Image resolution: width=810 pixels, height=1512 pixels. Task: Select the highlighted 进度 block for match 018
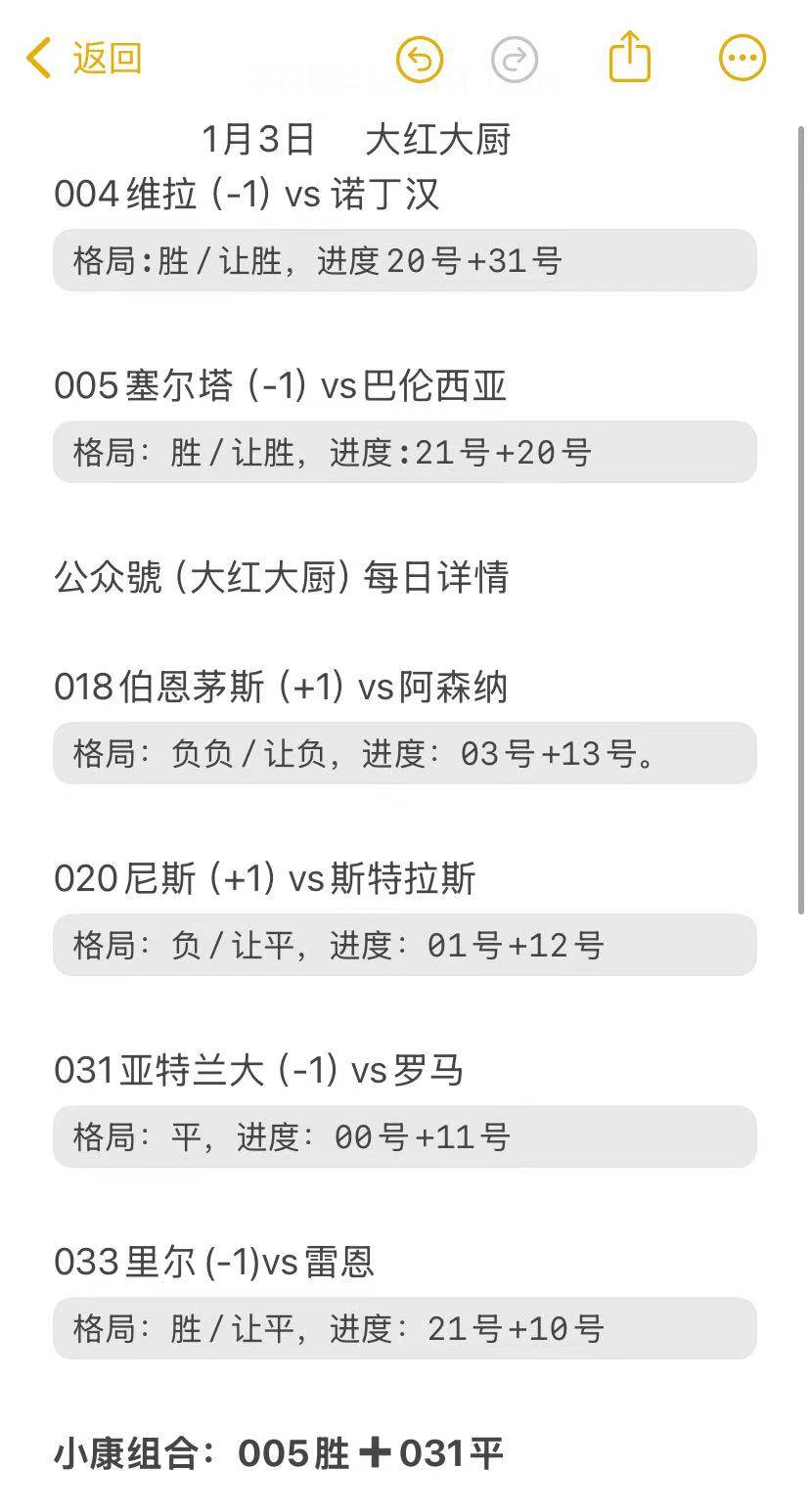coord(403,753)
